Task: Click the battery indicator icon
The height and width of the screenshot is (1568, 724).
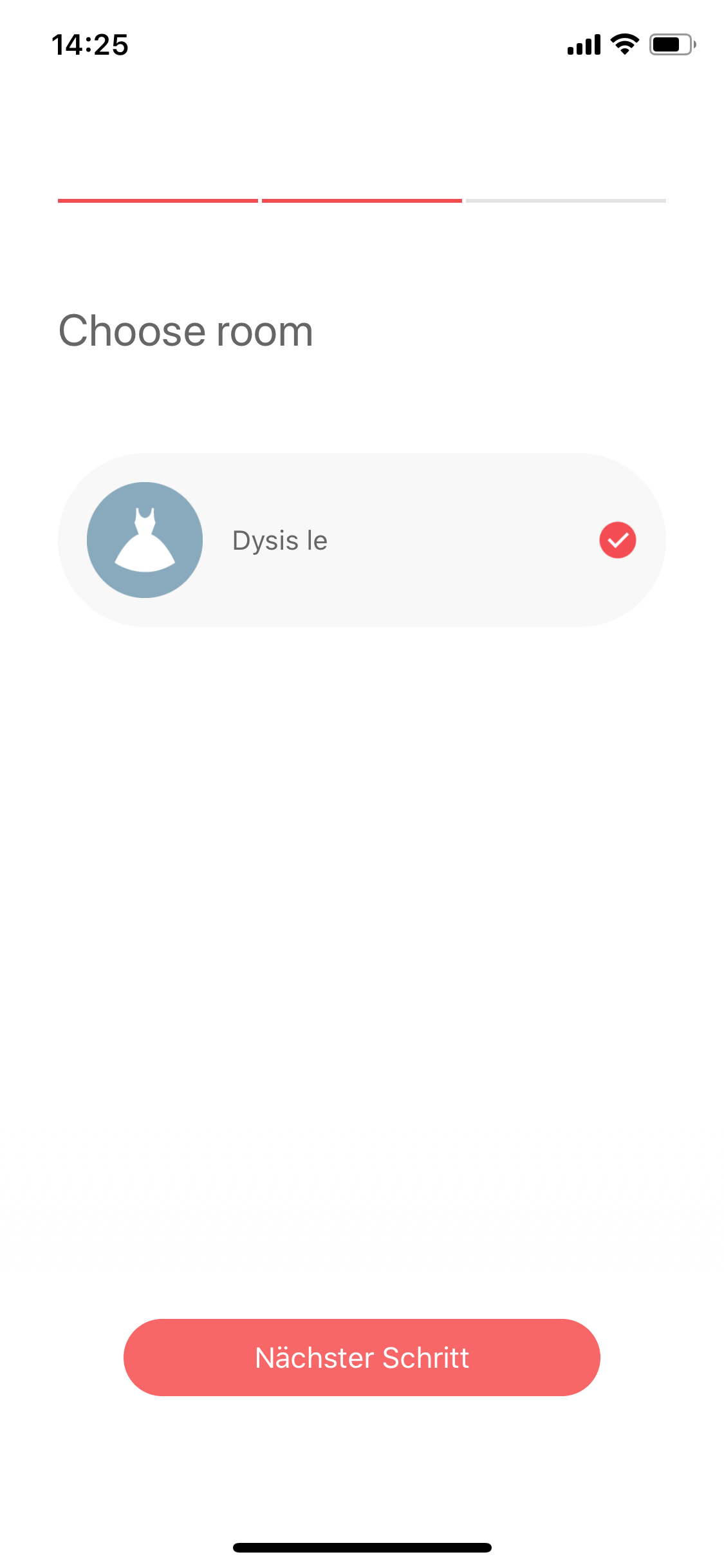Action: [x=669, y=44]
